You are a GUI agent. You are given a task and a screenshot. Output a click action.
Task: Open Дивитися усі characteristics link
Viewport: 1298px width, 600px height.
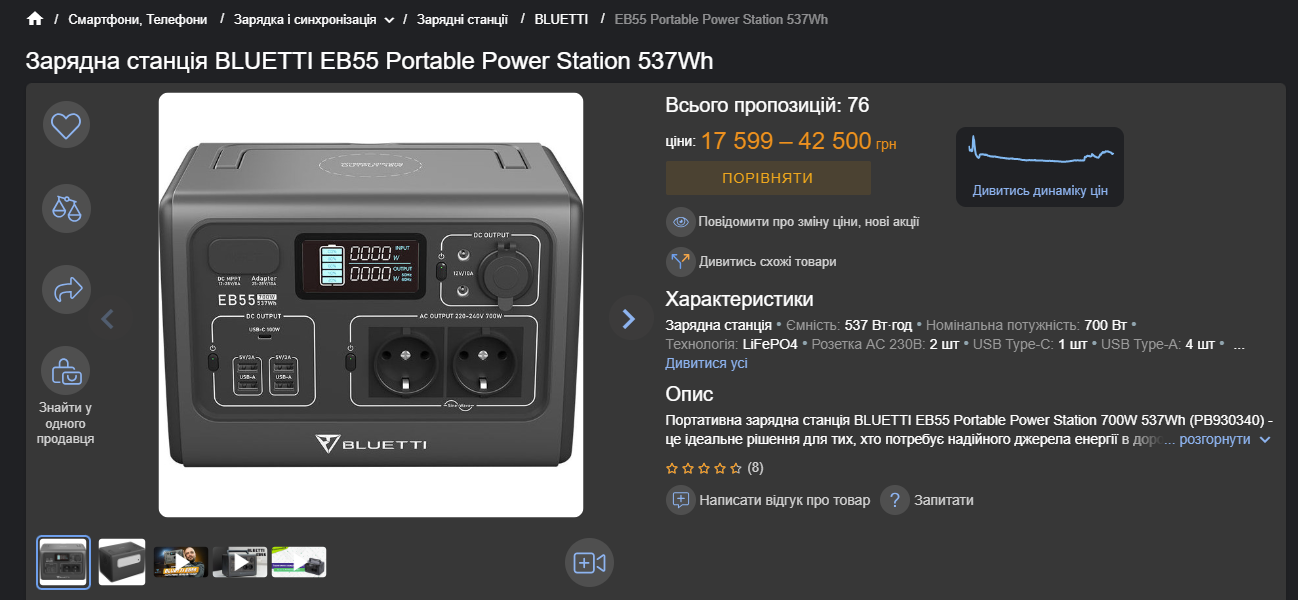[x=706, y=363]
